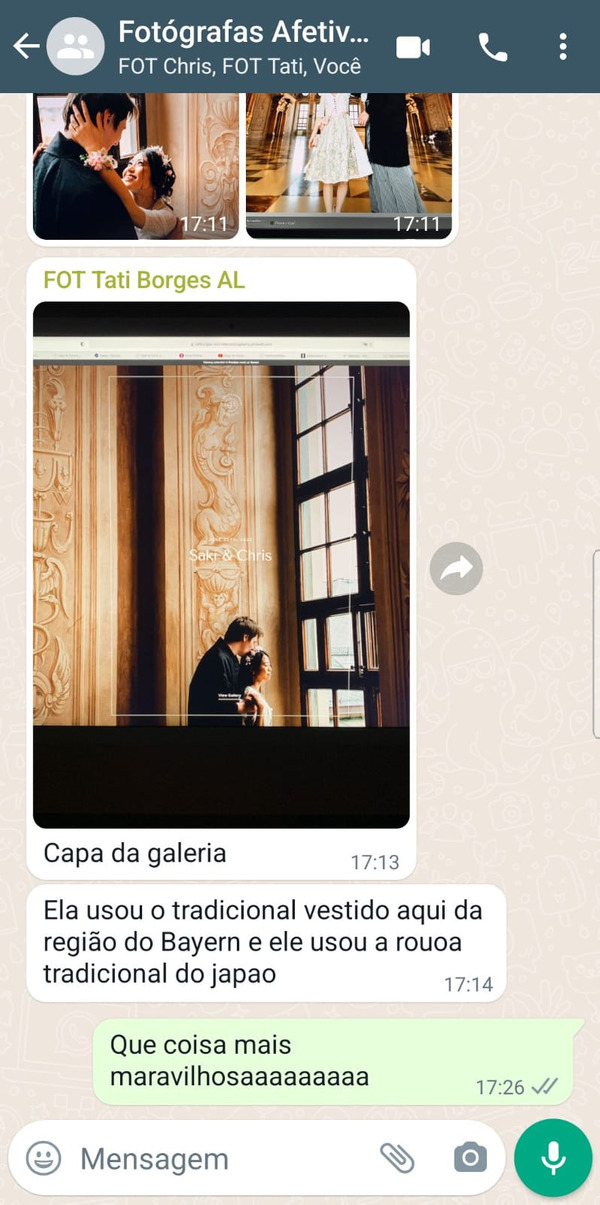This screenshot has height=1205, width=600.
Task: Start a group voice call
Action: [492, 47]
